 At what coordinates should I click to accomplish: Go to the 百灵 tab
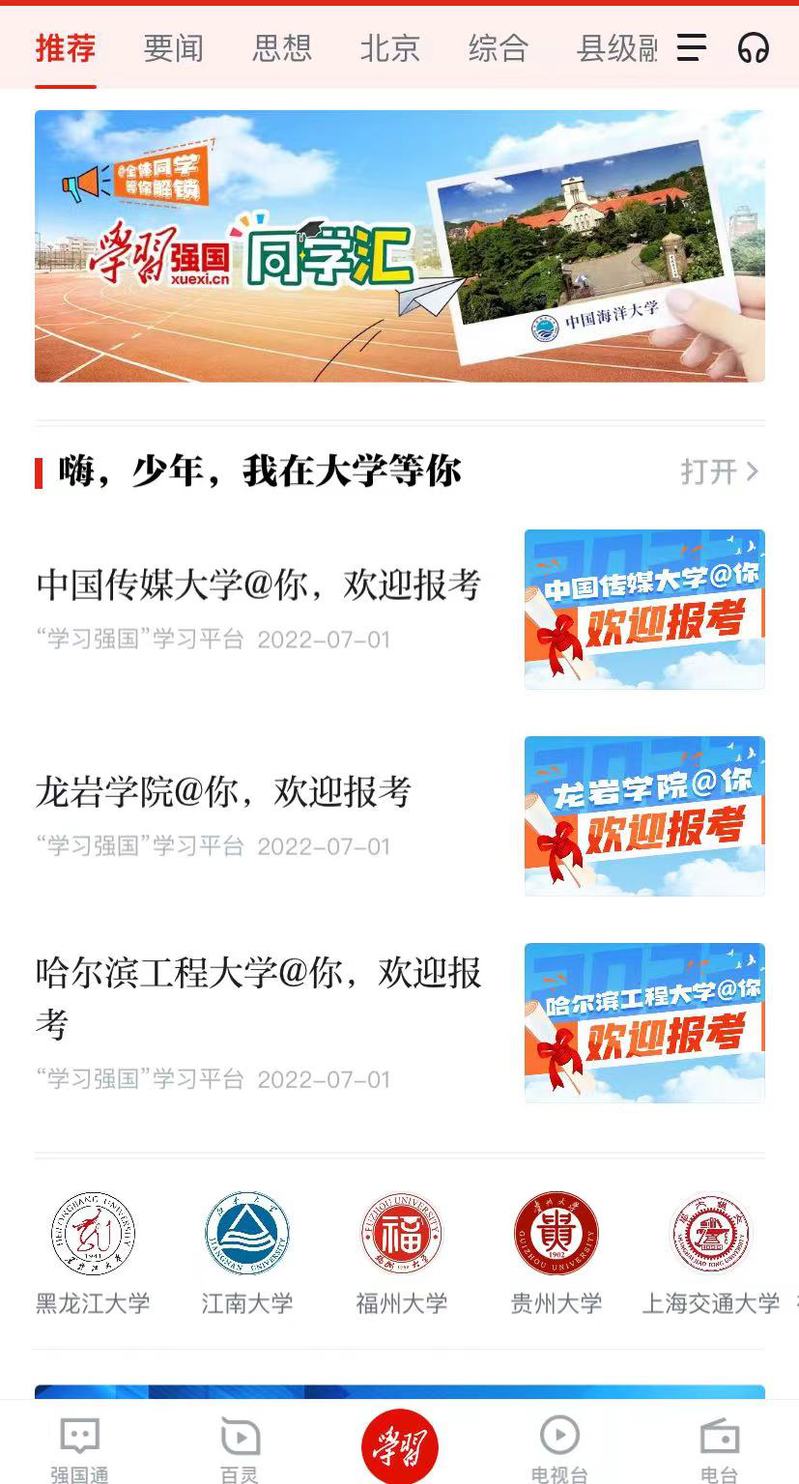point(240,1447)
